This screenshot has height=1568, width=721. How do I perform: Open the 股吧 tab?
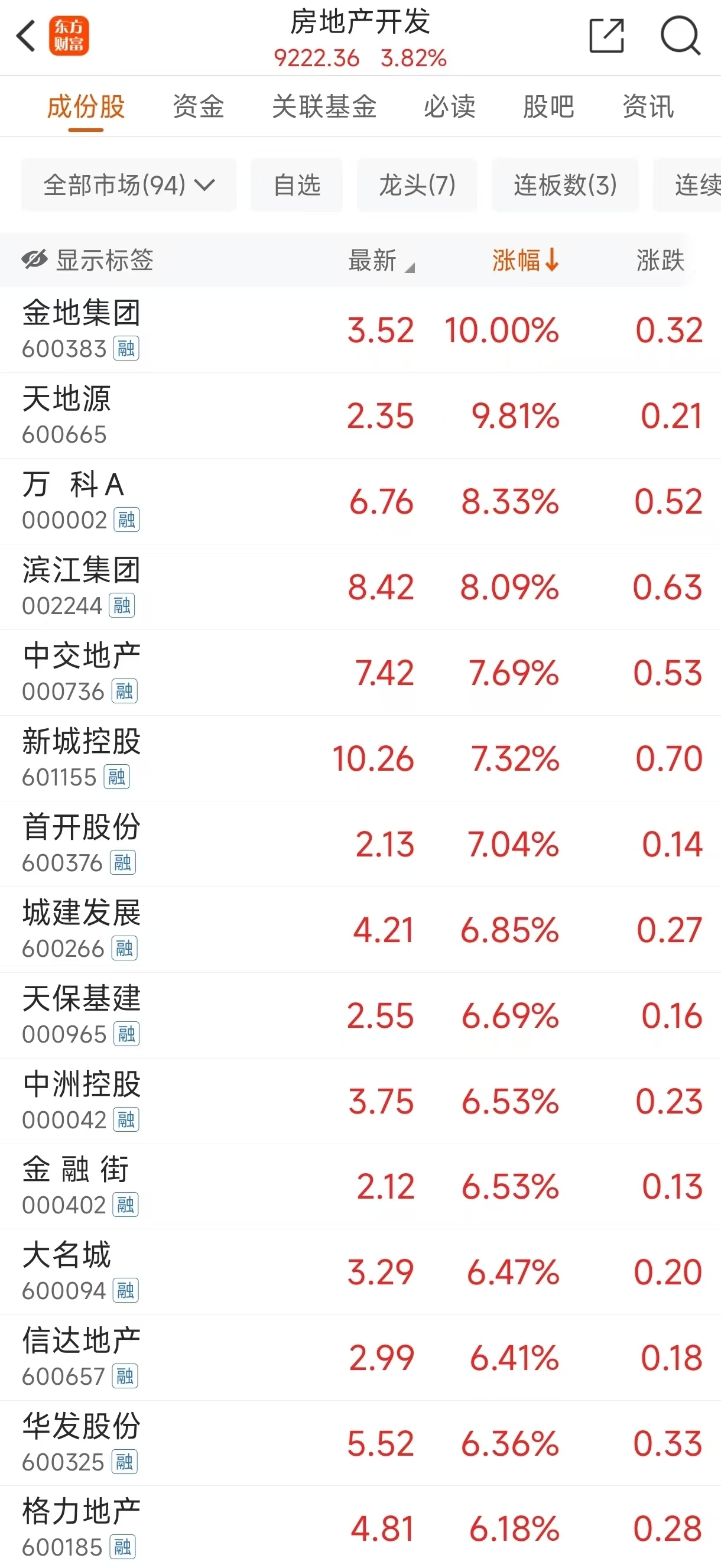point(549,106)
